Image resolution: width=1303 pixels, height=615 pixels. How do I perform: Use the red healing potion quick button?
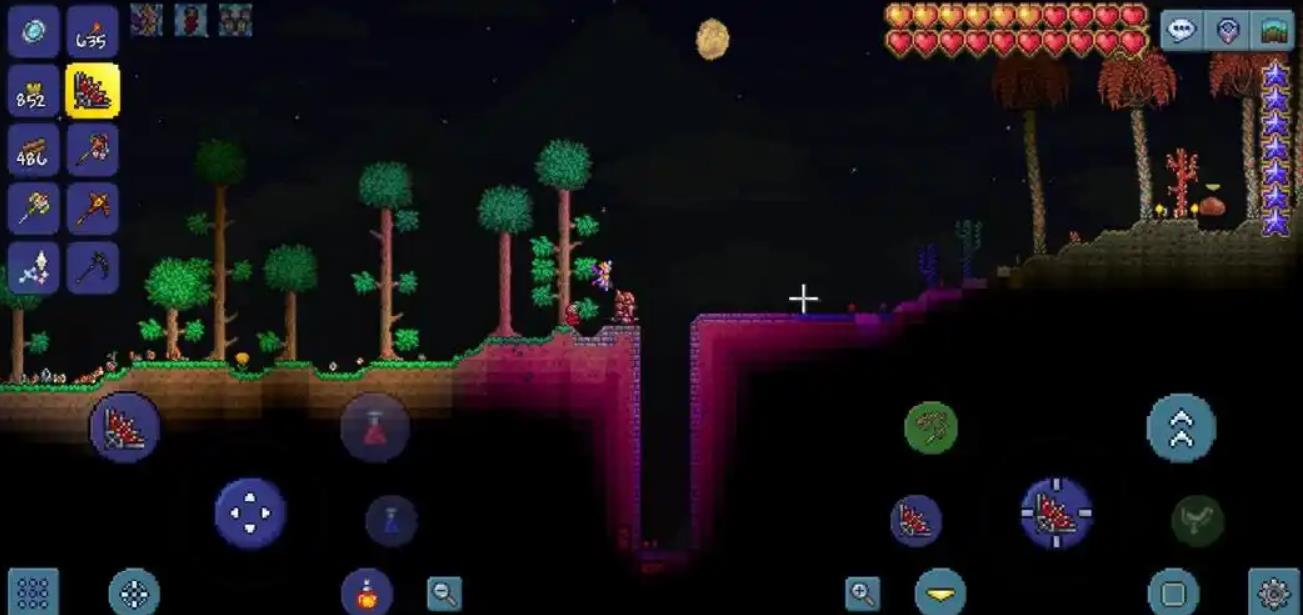point(375,428)
